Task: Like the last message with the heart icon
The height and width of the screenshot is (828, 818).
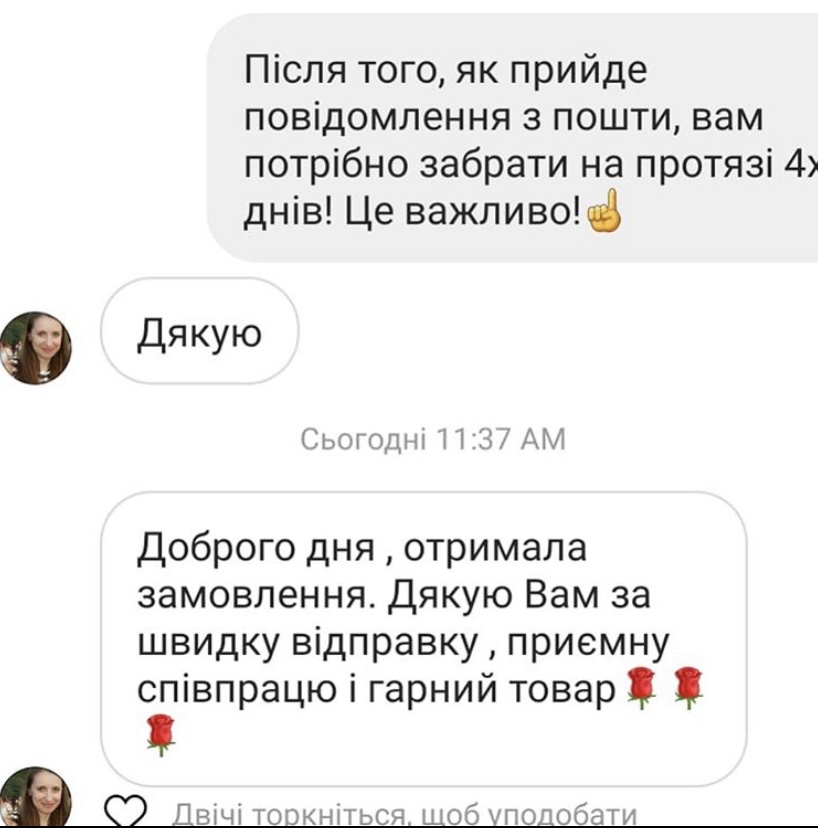Action: (127, 812)
